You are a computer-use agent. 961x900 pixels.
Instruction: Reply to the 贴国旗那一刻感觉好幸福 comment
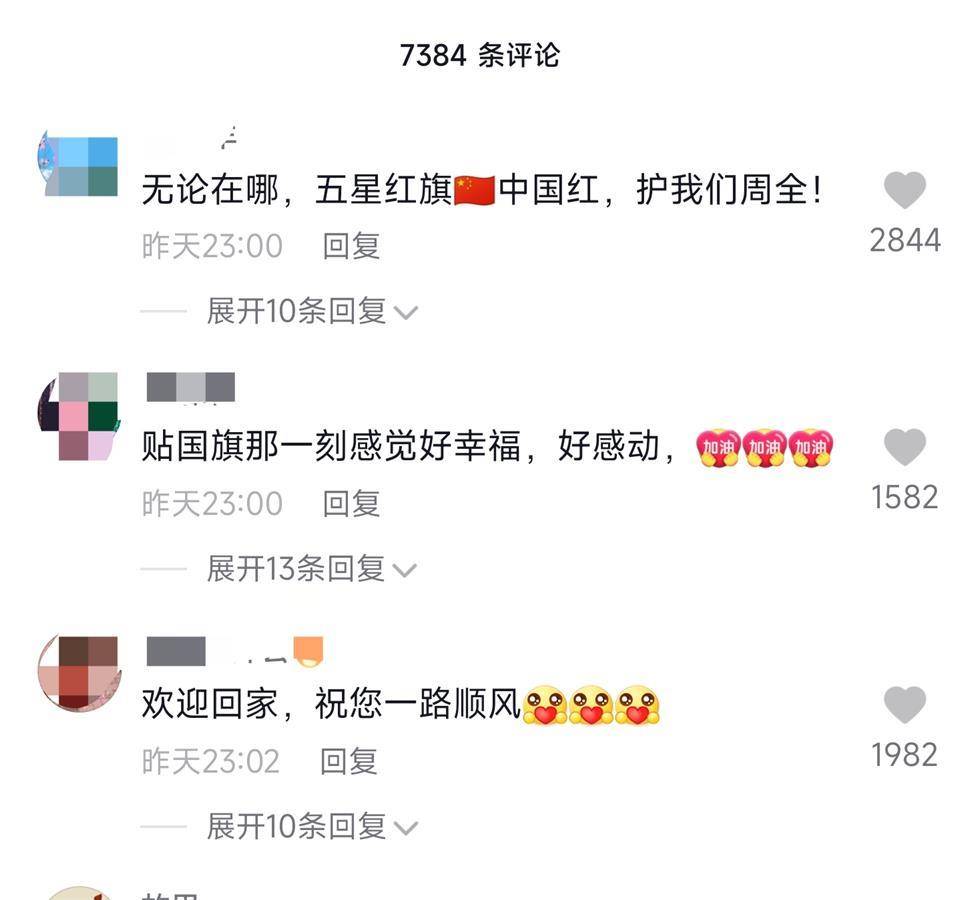[351, 504]
